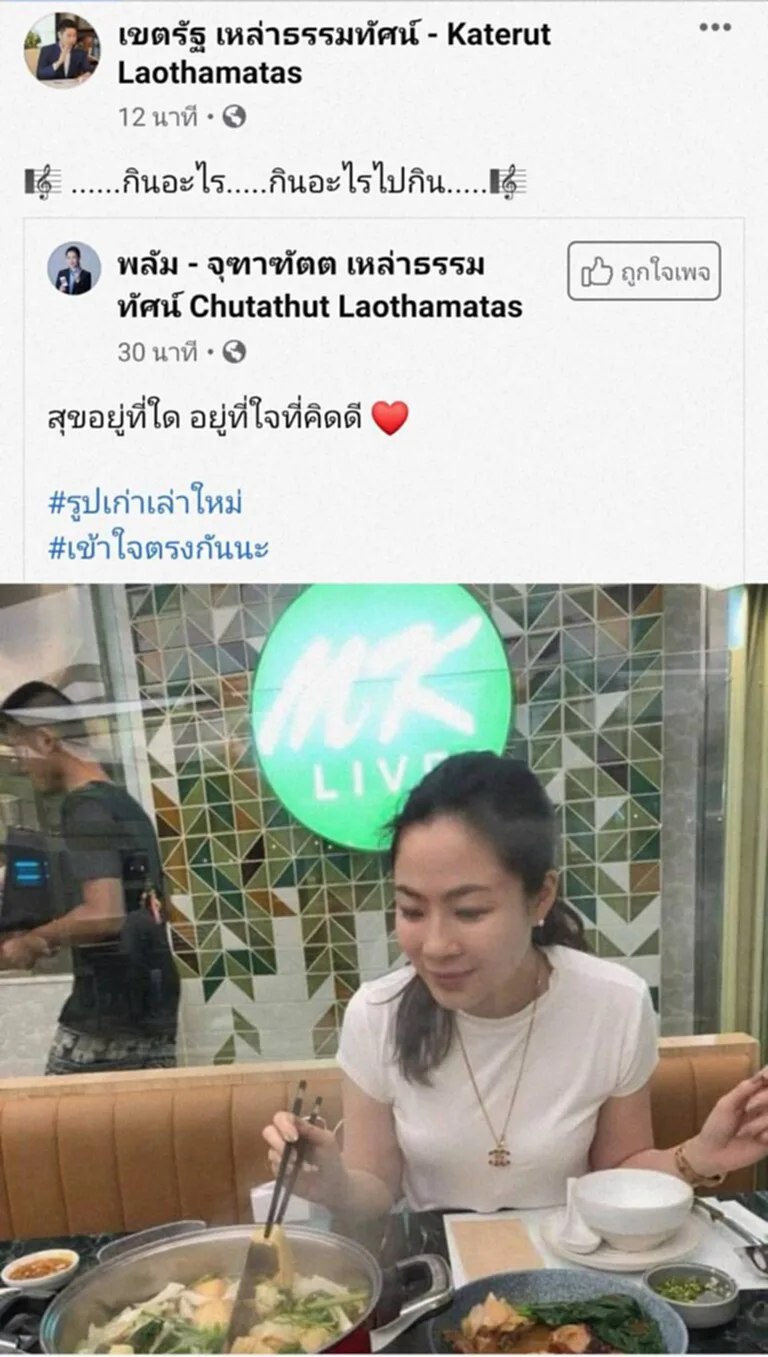Open hashtag #รูปเก่าเล่าใหม่
This screenshot has height=1357, width=768.
146,503
